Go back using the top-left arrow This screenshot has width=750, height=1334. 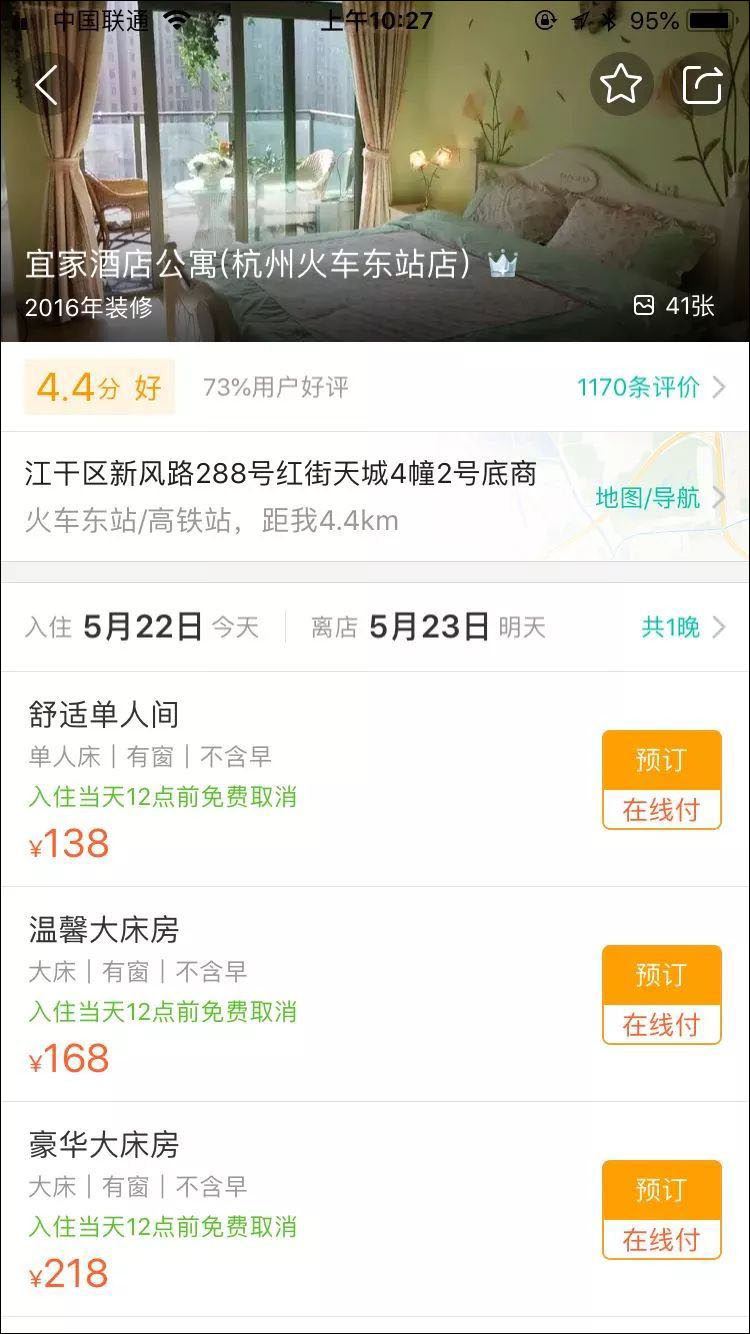click(x=46, y=86)
